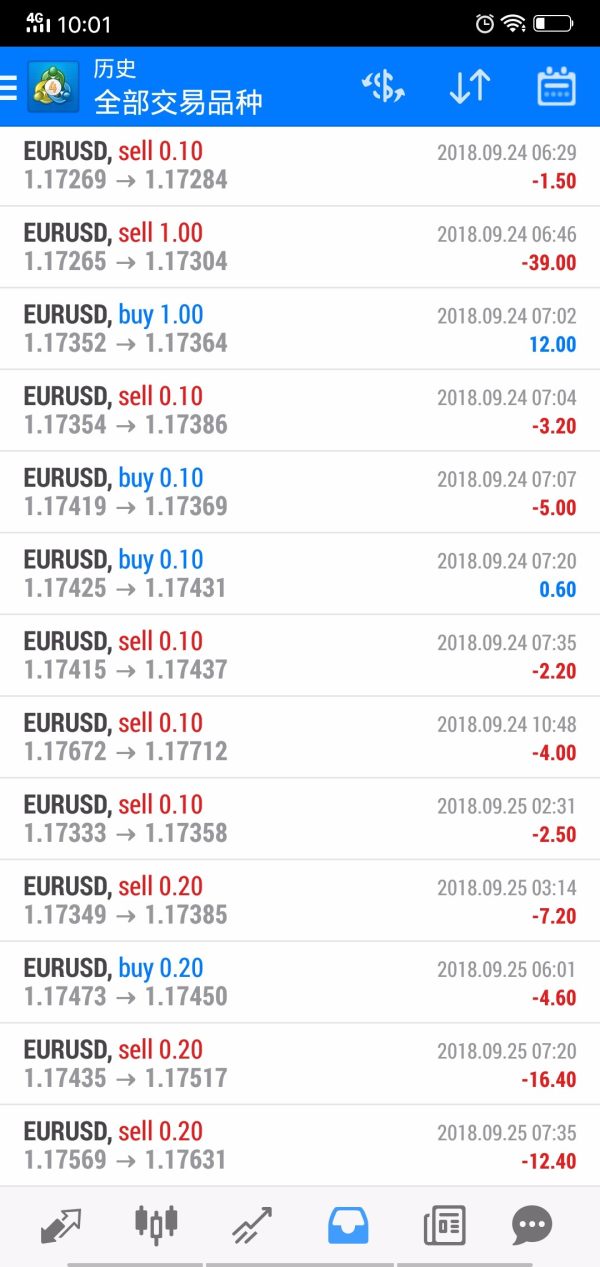The image size is (600, 1267).
Task: Show details of the 07:20 buy 0.10 trade
Action: pos(300,574)
